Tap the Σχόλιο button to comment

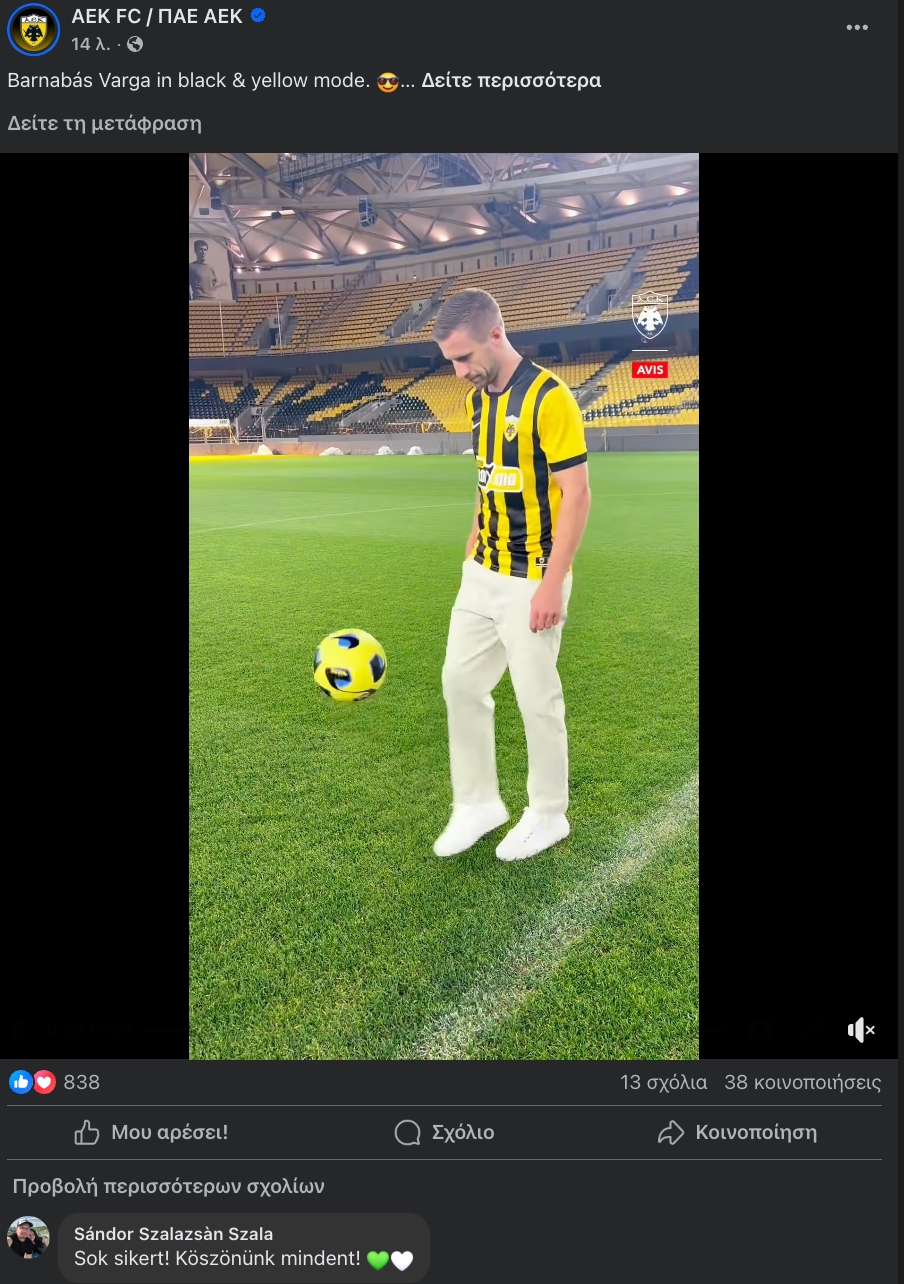pos(444,1132)
